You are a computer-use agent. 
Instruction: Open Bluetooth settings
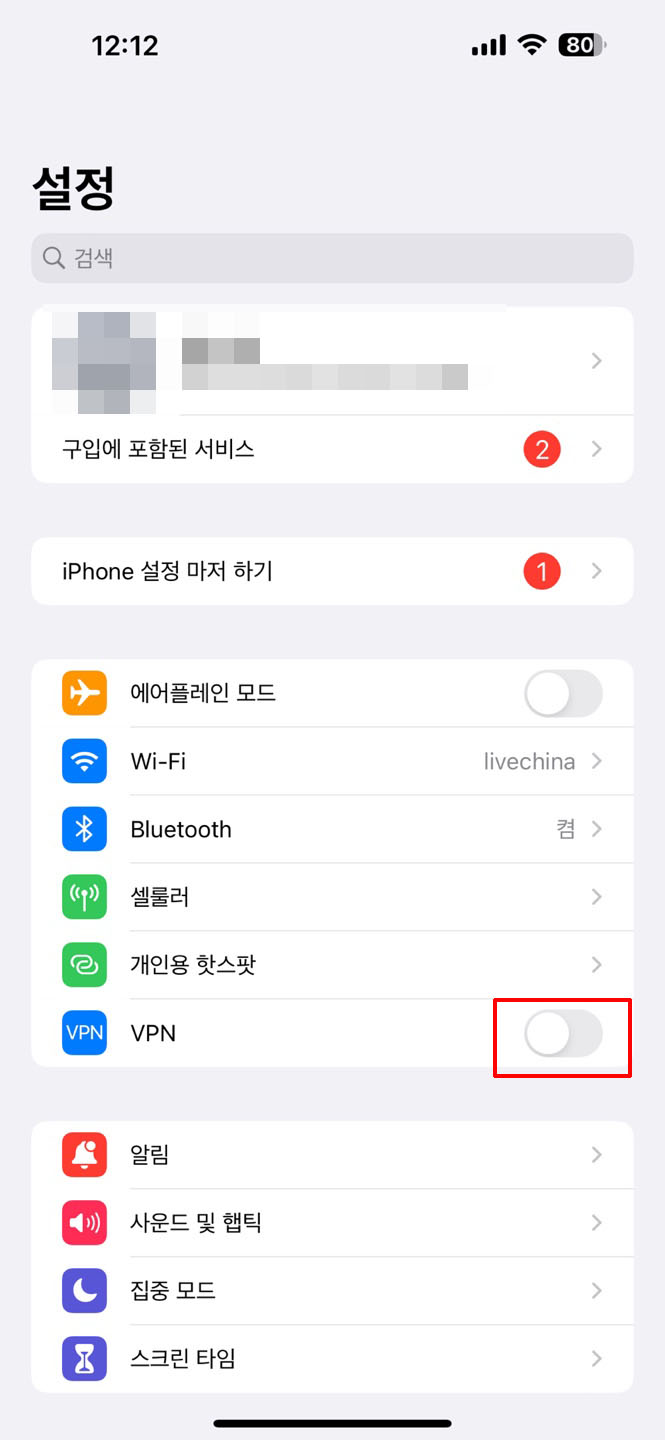pos(332,829)
